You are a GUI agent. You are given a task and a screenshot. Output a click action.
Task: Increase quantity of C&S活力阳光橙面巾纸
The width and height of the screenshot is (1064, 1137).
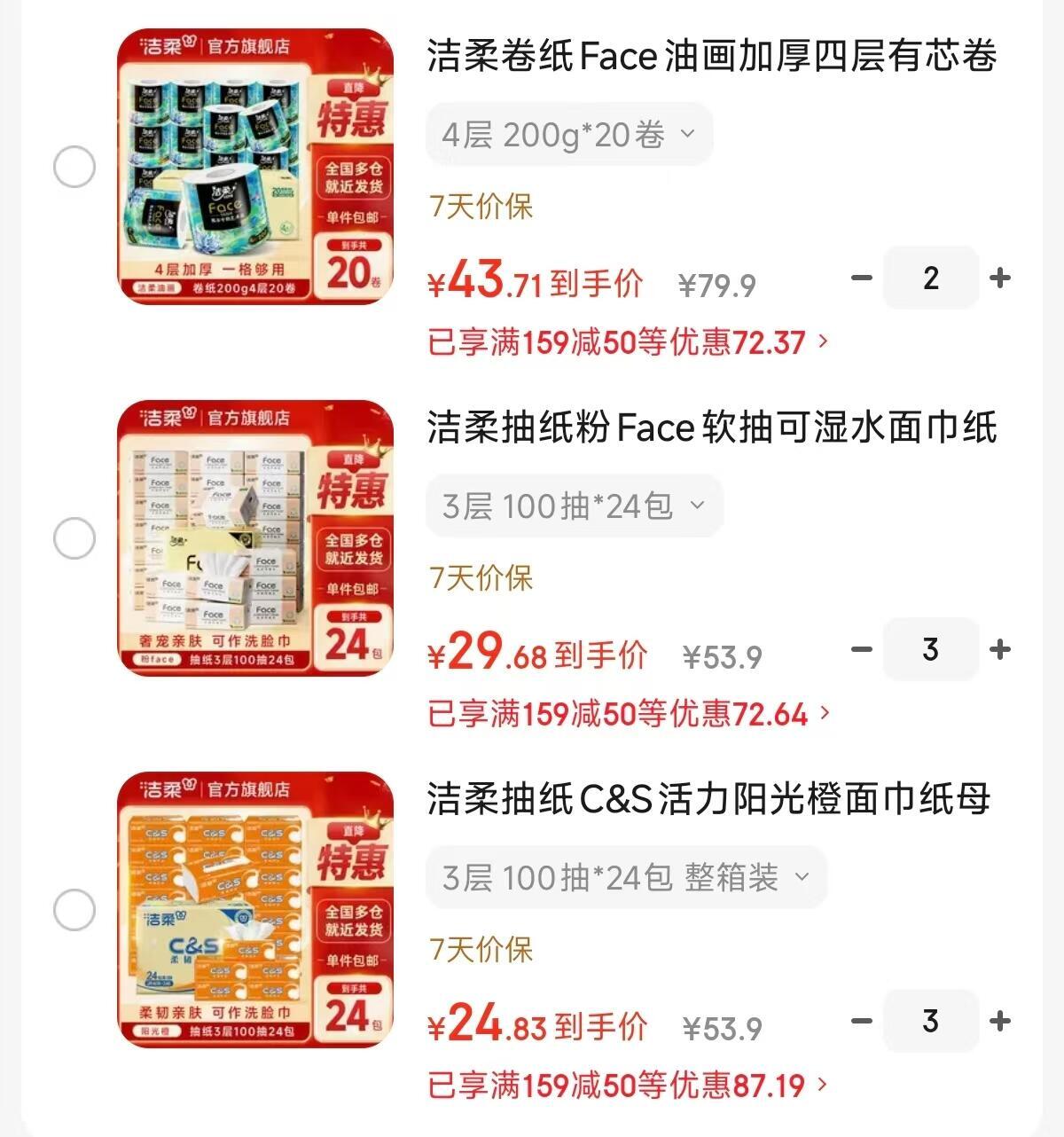[1000, 1021]
